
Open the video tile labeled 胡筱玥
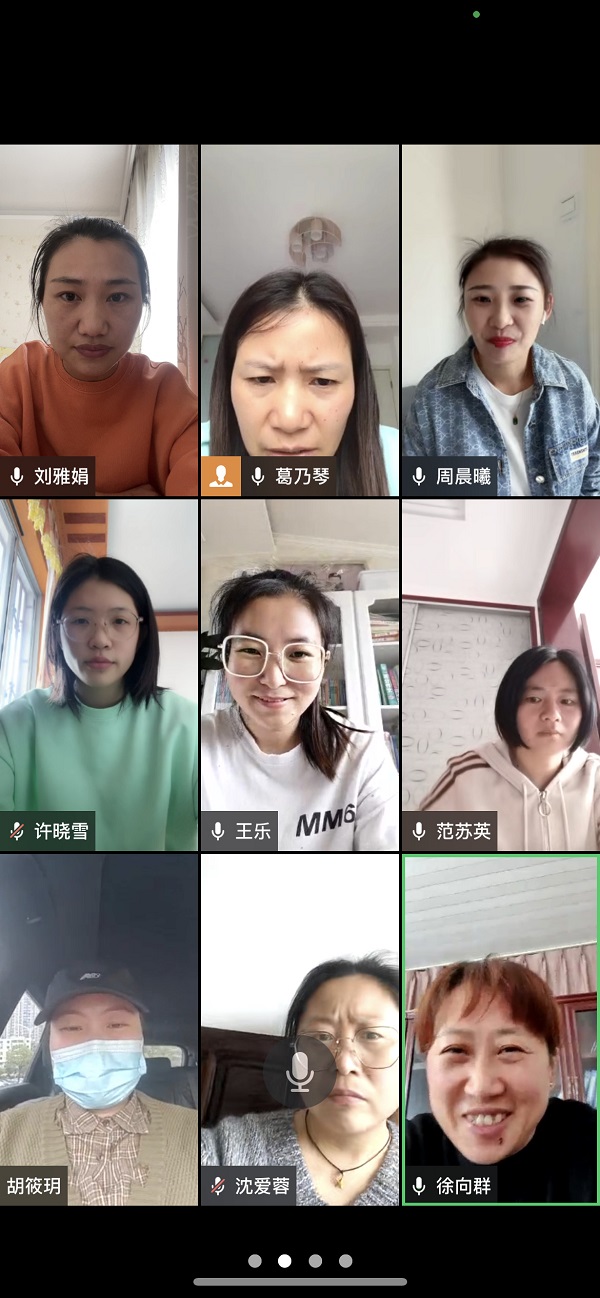99,1030
